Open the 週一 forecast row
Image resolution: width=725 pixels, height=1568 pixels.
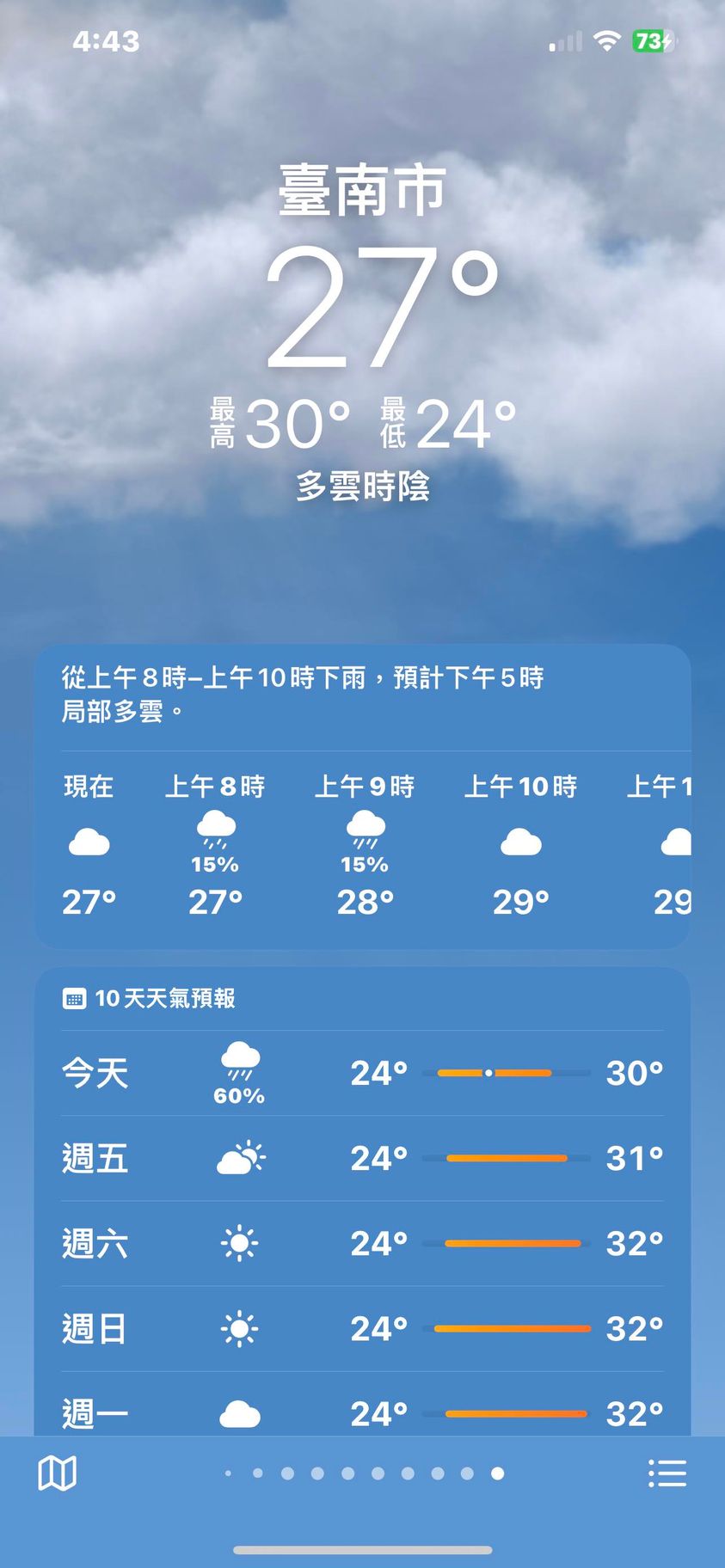(362, 1412)
